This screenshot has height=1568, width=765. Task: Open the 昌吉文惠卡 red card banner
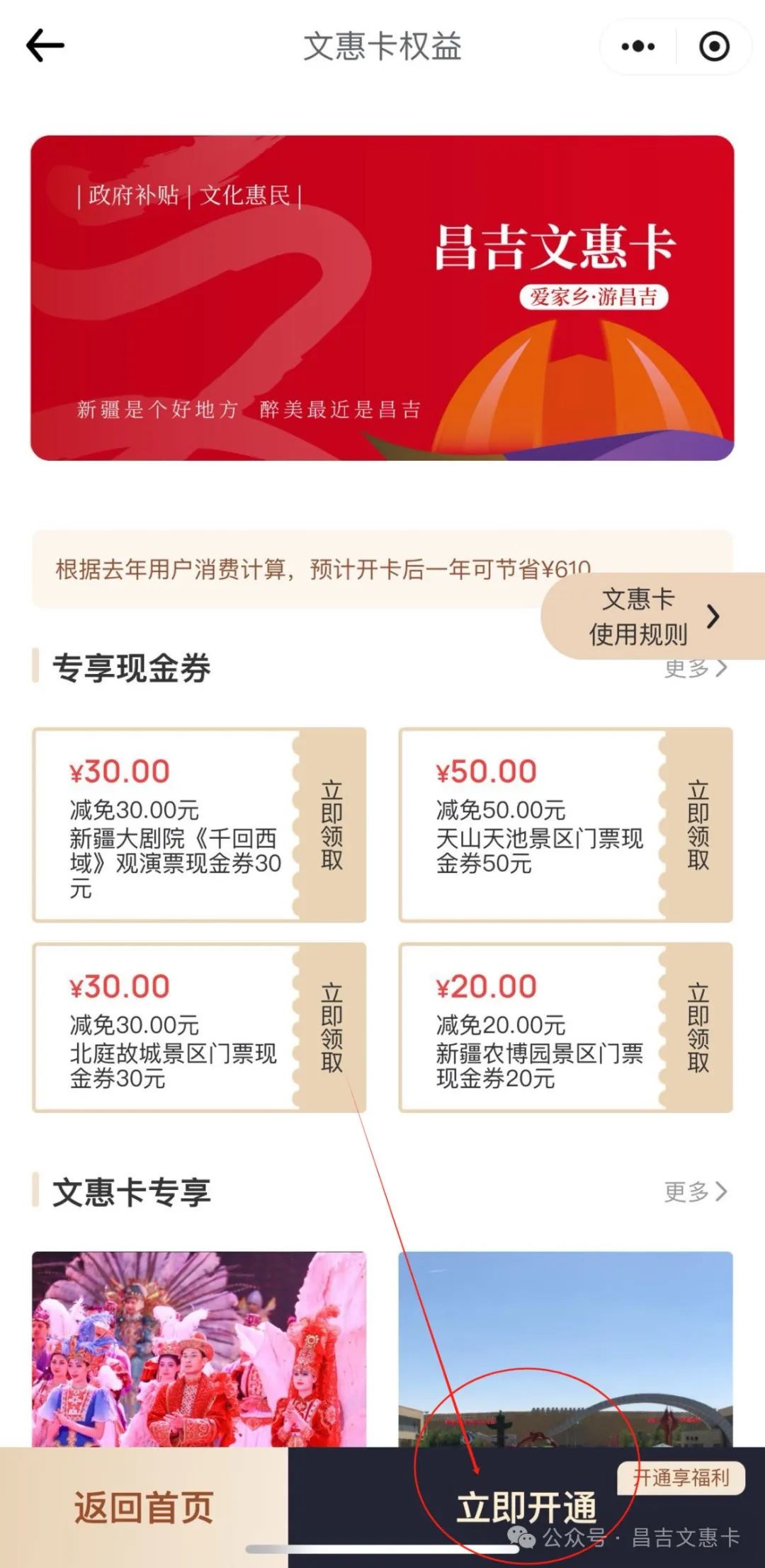pyautogui.click(x=382, y=297)
